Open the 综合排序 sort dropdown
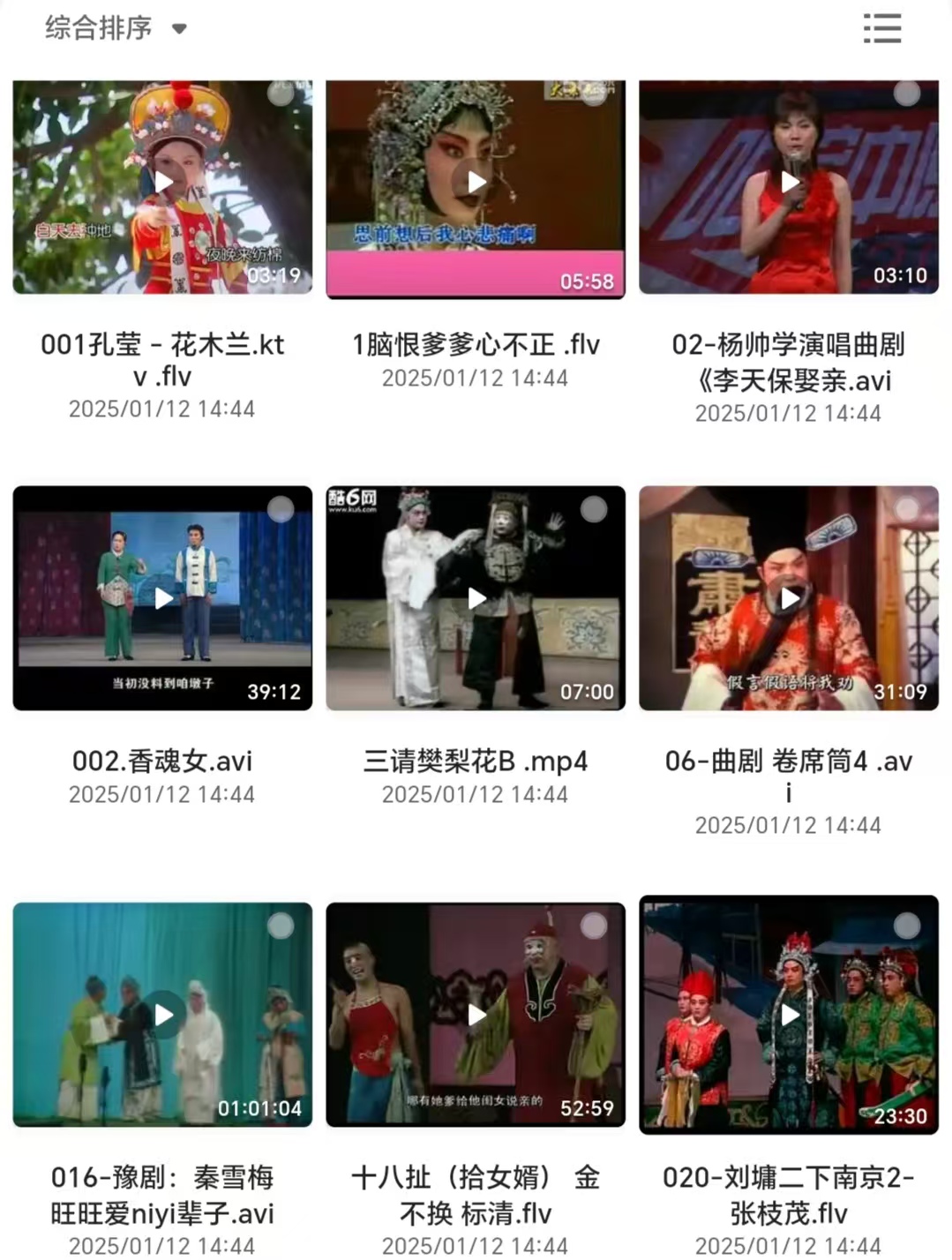 coord(116,28)
